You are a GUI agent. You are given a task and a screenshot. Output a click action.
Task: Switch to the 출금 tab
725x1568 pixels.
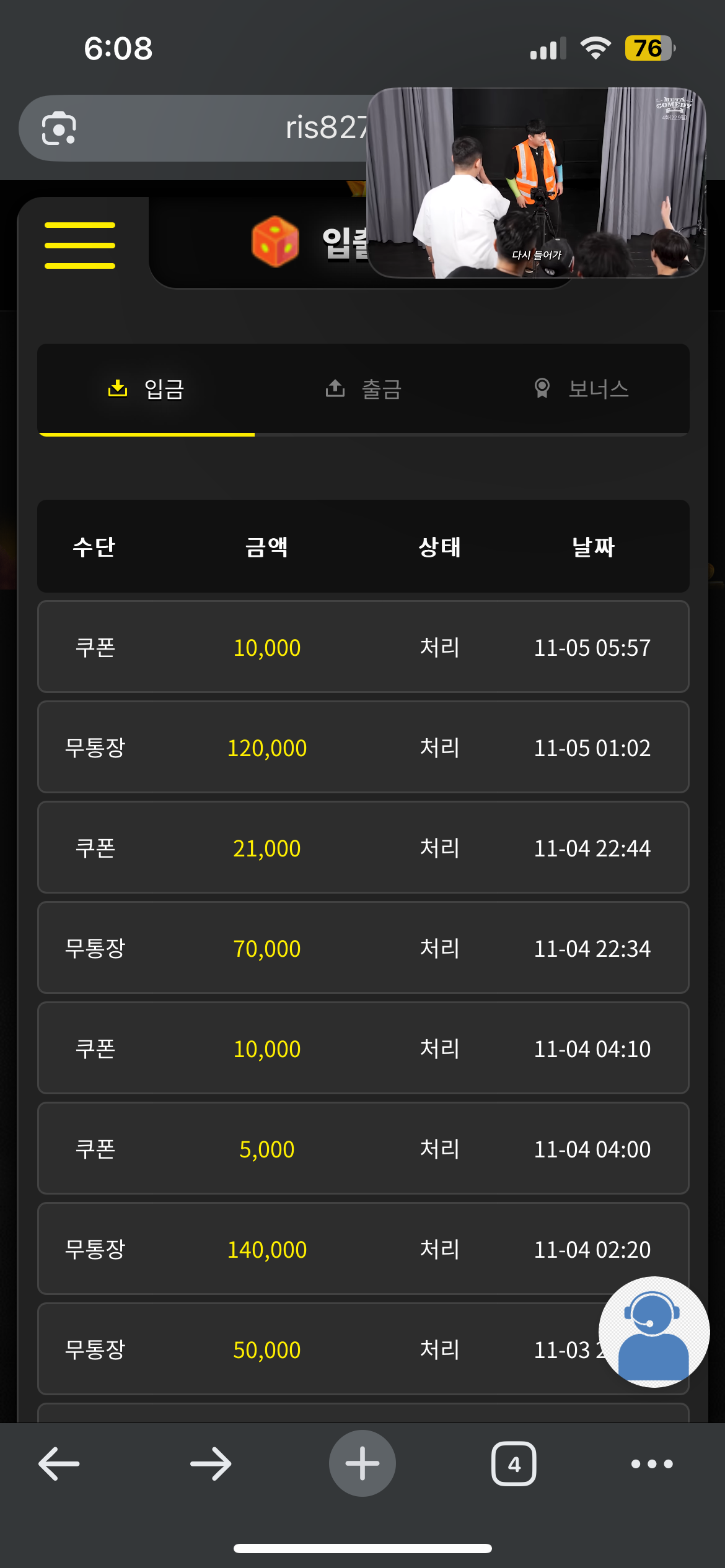pyautogui.click(x=364, y=389)
